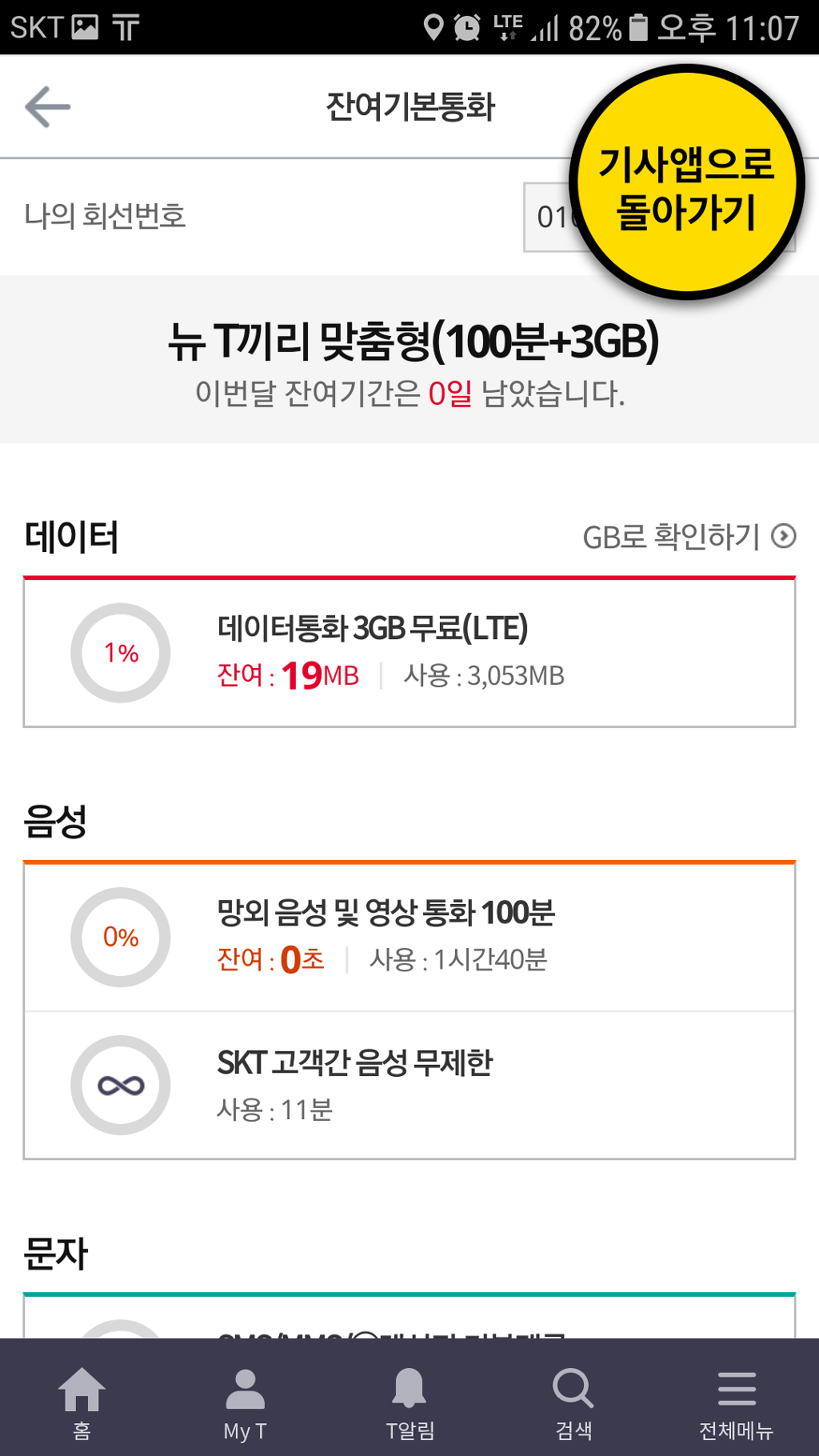Image resolution: width=819 pixels, height=1456 pixels.
Task: Open the 홈 tab
Action: point(82,1402)
